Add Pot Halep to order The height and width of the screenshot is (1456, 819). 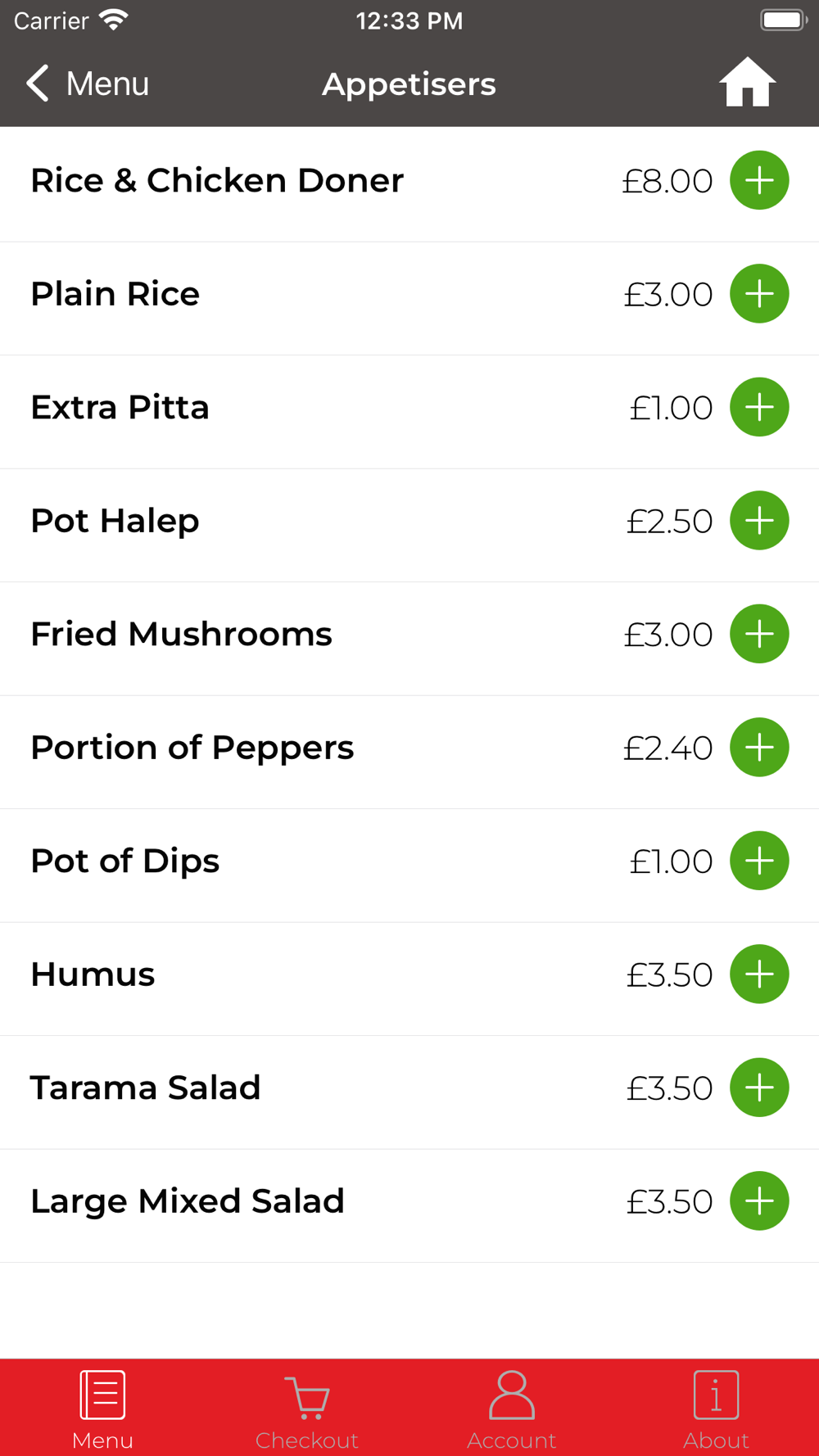tap(759, 520)
